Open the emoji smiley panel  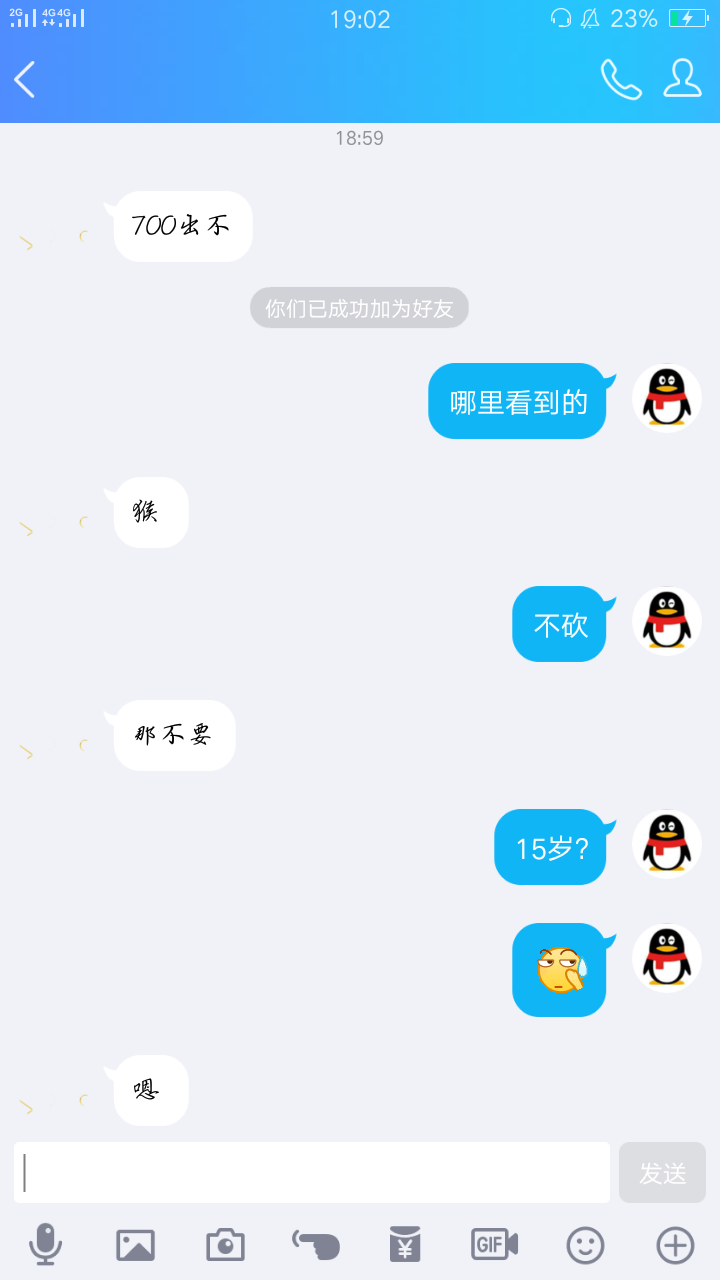586,1245
